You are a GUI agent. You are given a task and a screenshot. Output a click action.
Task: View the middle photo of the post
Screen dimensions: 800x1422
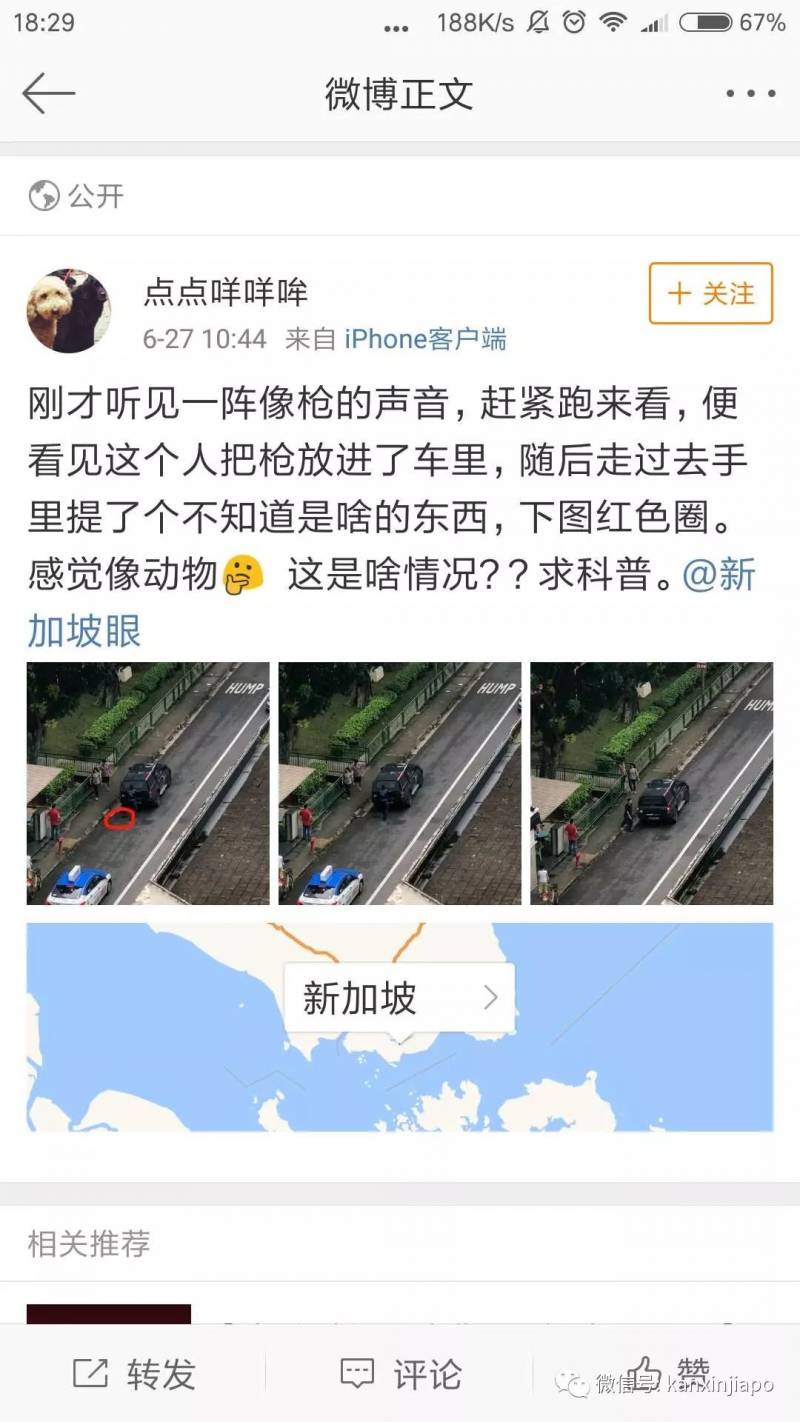[x=399, y=783]
